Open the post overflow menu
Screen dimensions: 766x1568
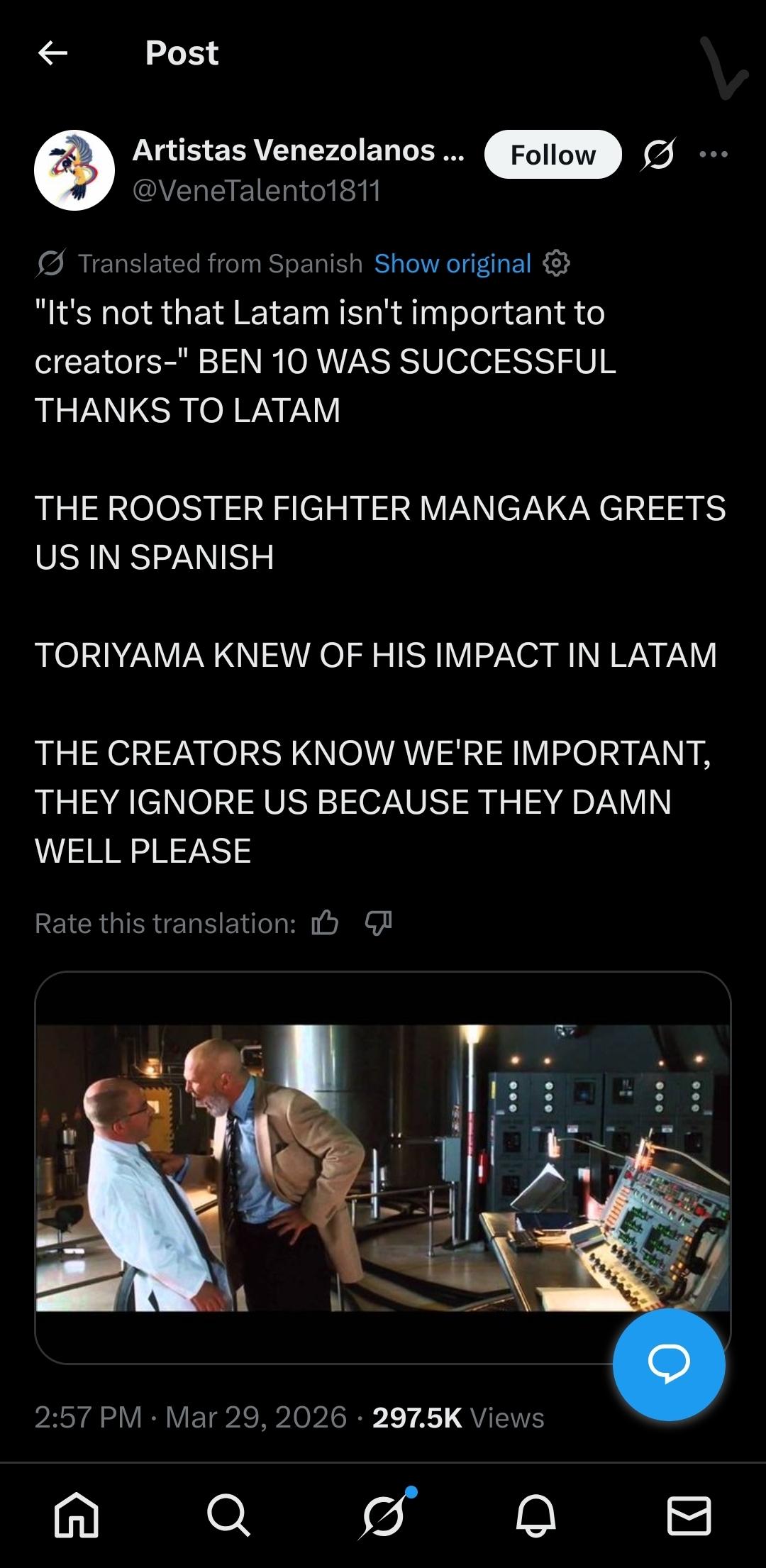coord(713,154)
